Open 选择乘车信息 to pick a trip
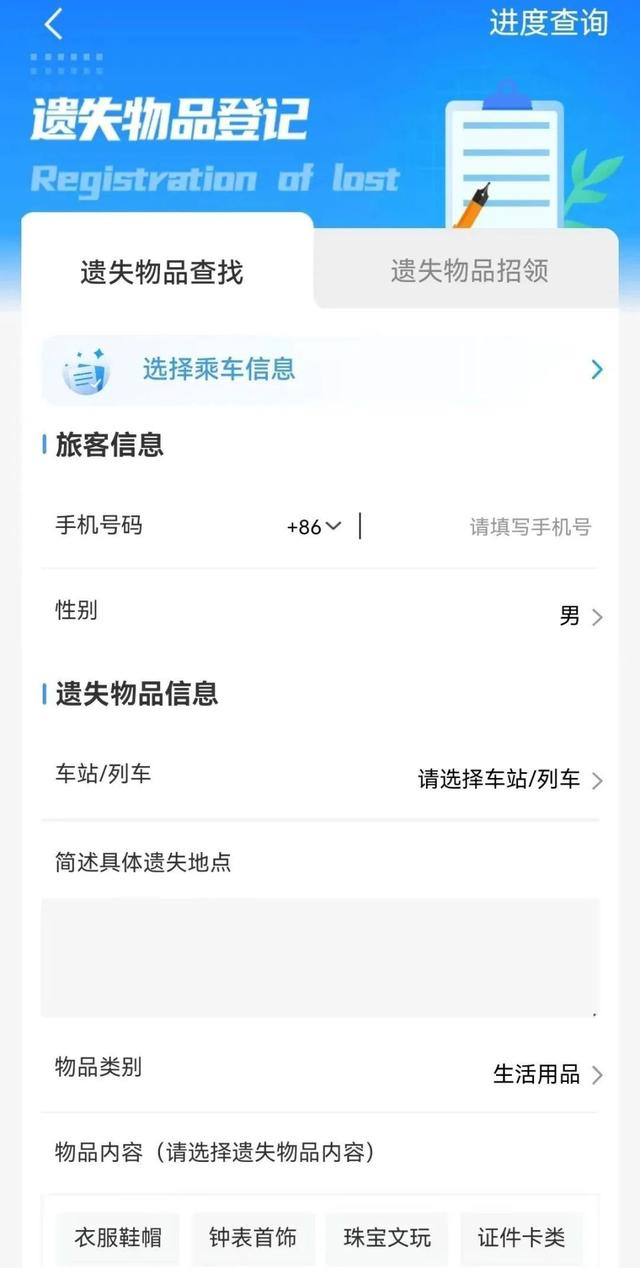640x1268 pixels. tap(320, 369)
